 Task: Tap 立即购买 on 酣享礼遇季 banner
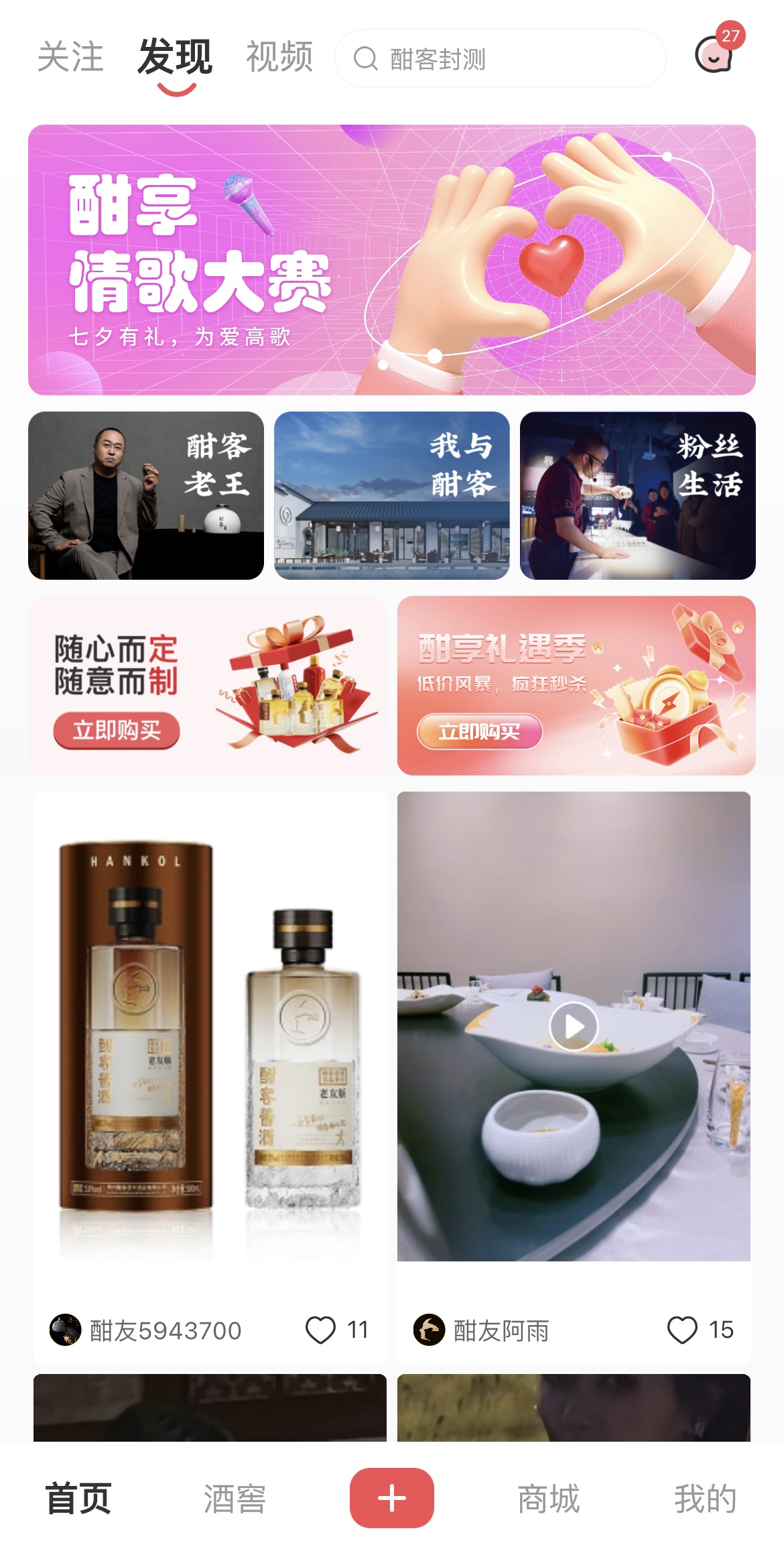(x=478, y=731)
